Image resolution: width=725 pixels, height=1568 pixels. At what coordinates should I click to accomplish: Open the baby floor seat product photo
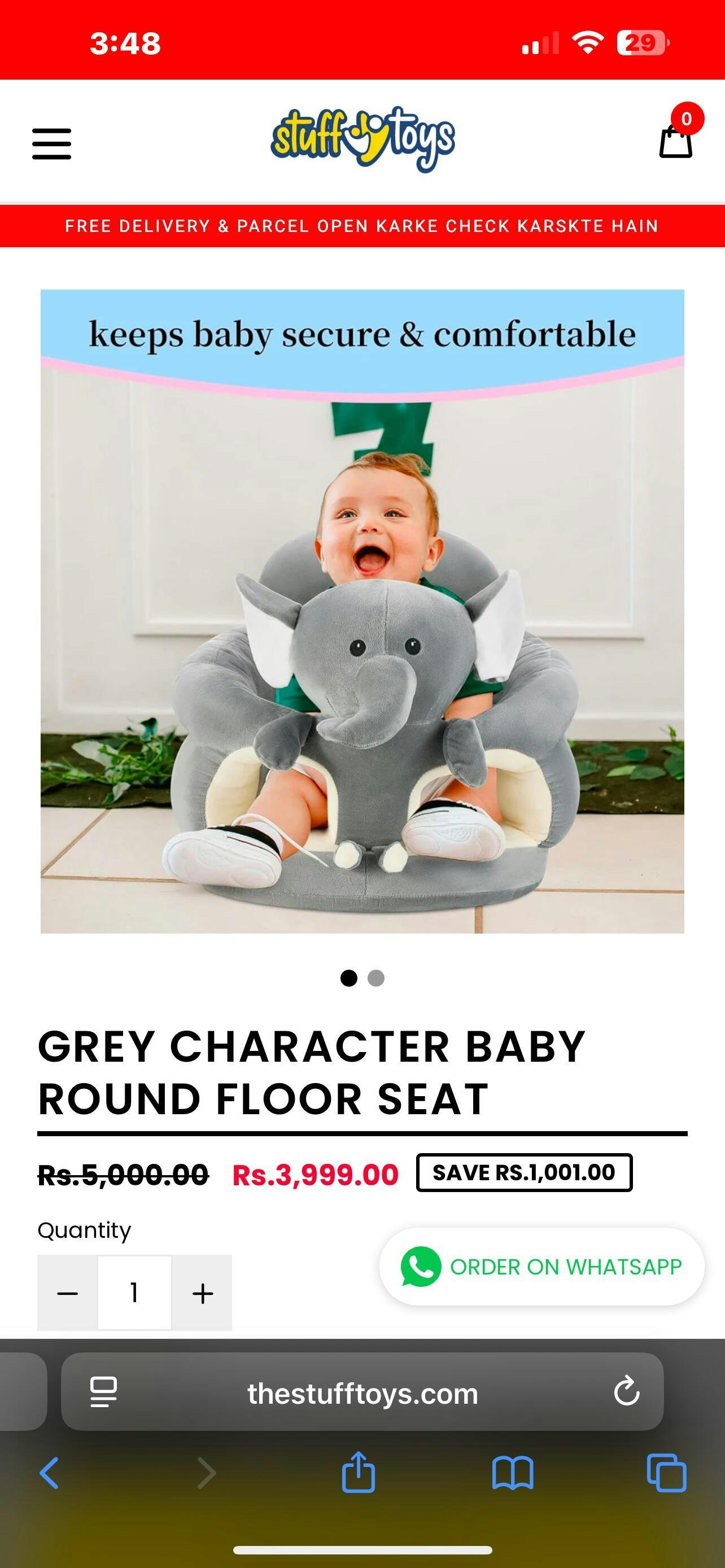(x=362, y=611)
